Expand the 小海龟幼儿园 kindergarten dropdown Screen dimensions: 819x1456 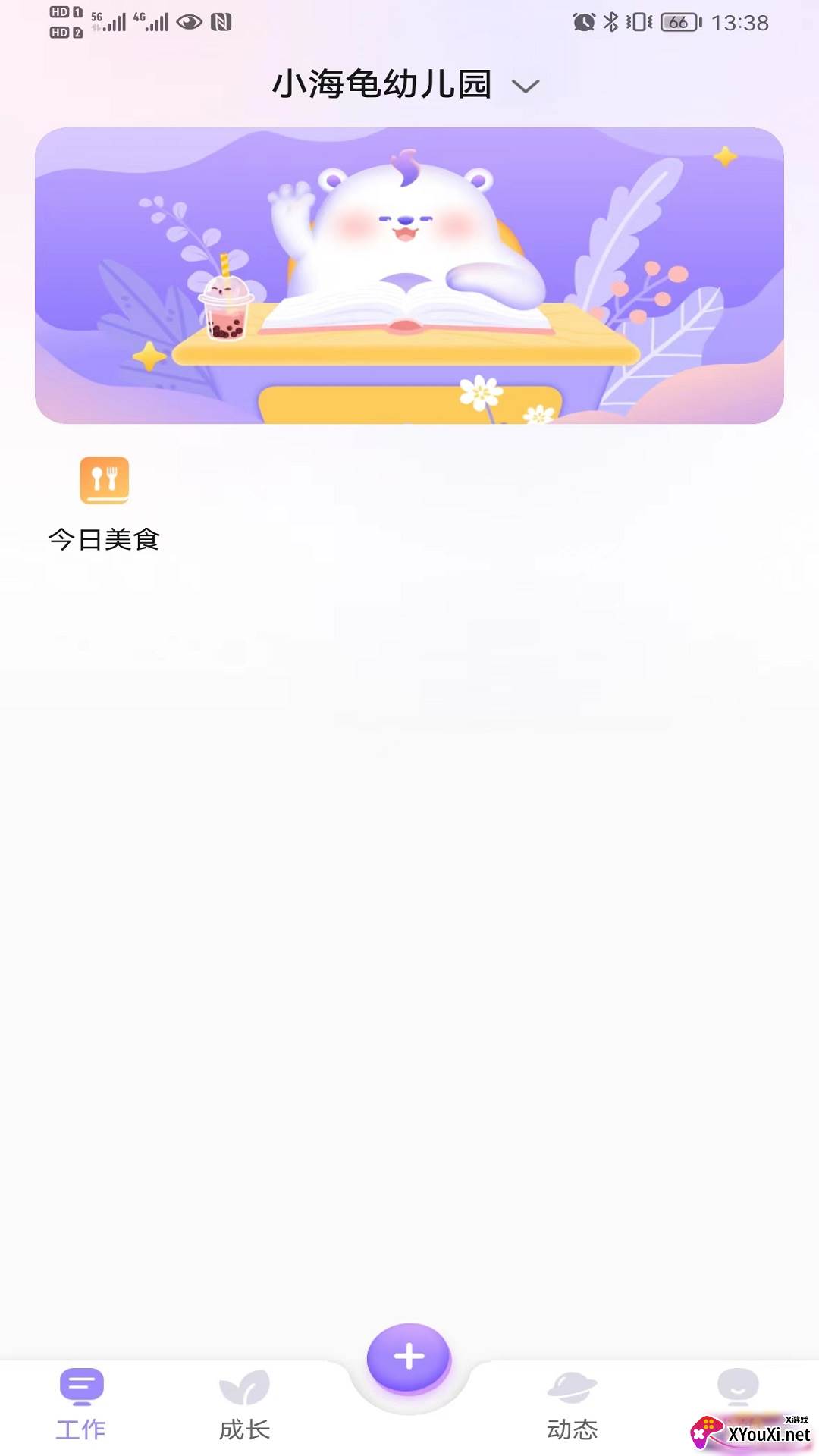coord(406,84)
